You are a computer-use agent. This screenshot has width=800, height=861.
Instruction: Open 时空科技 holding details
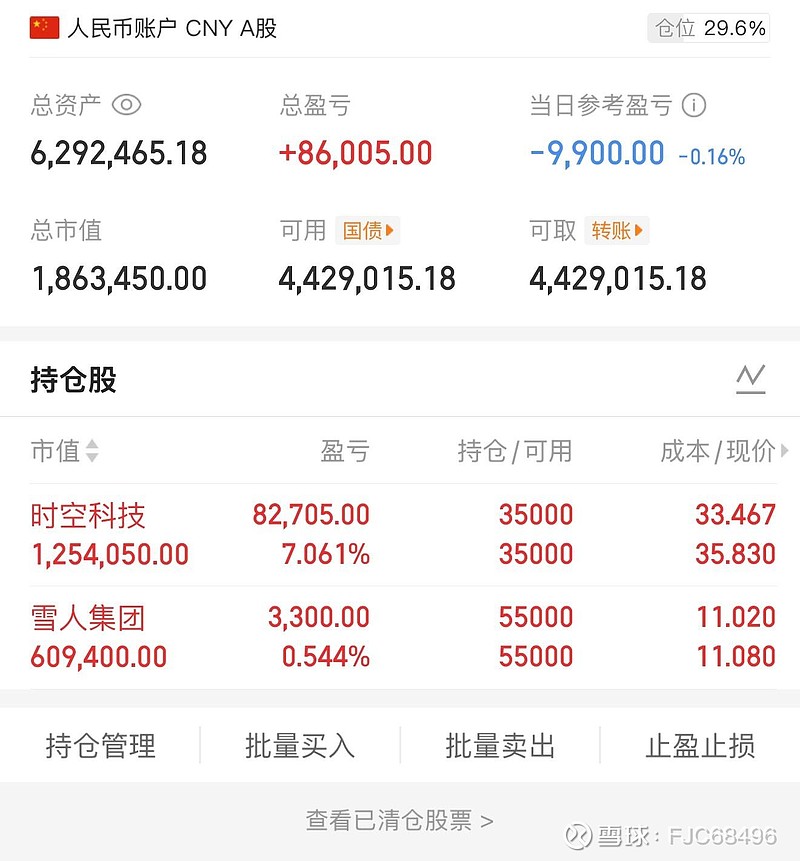[x=88, y=516]
